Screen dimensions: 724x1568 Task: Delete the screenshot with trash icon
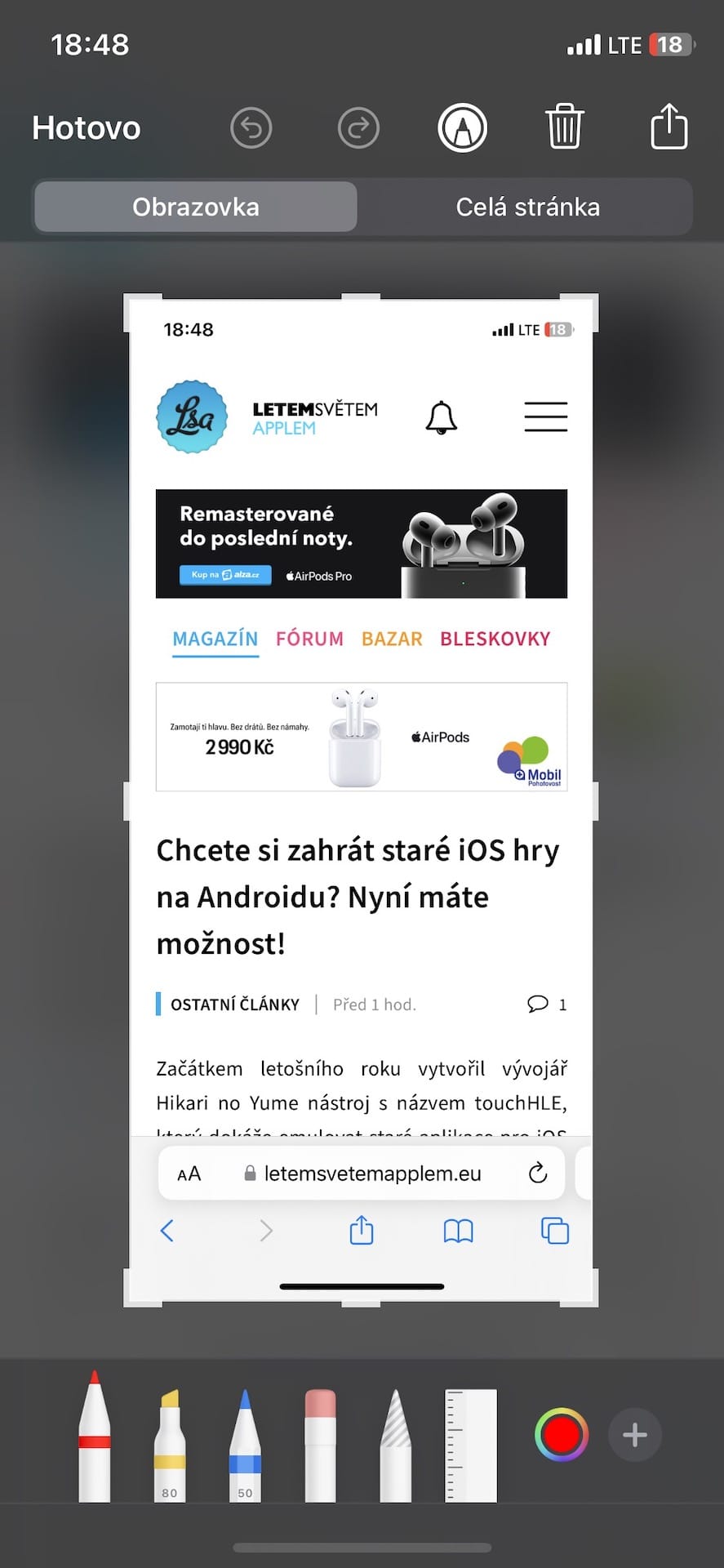[x=564, y=127]
